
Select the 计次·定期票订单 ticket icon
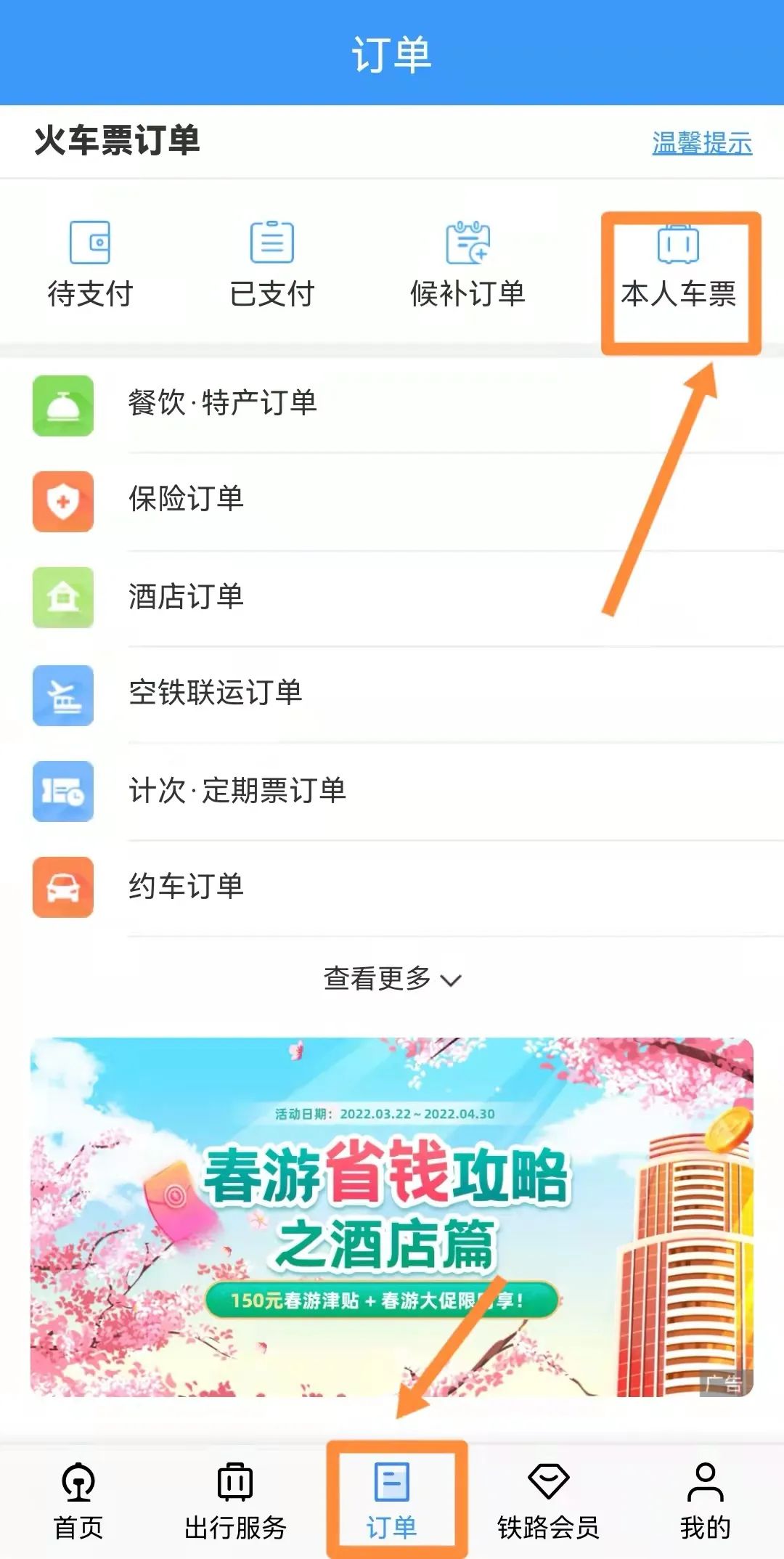pos(63,793)
